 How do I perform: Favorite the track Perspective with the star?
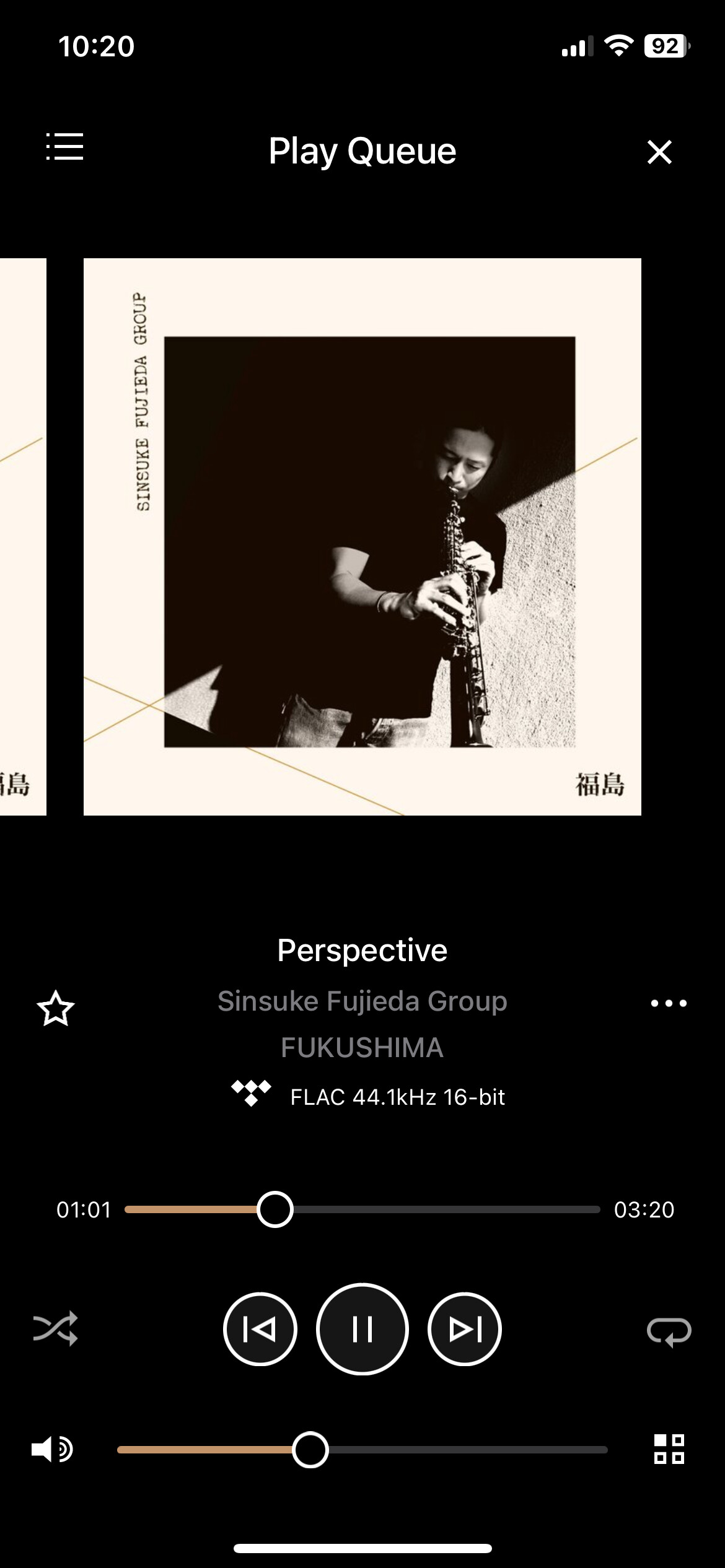(x=56, y=1009)
